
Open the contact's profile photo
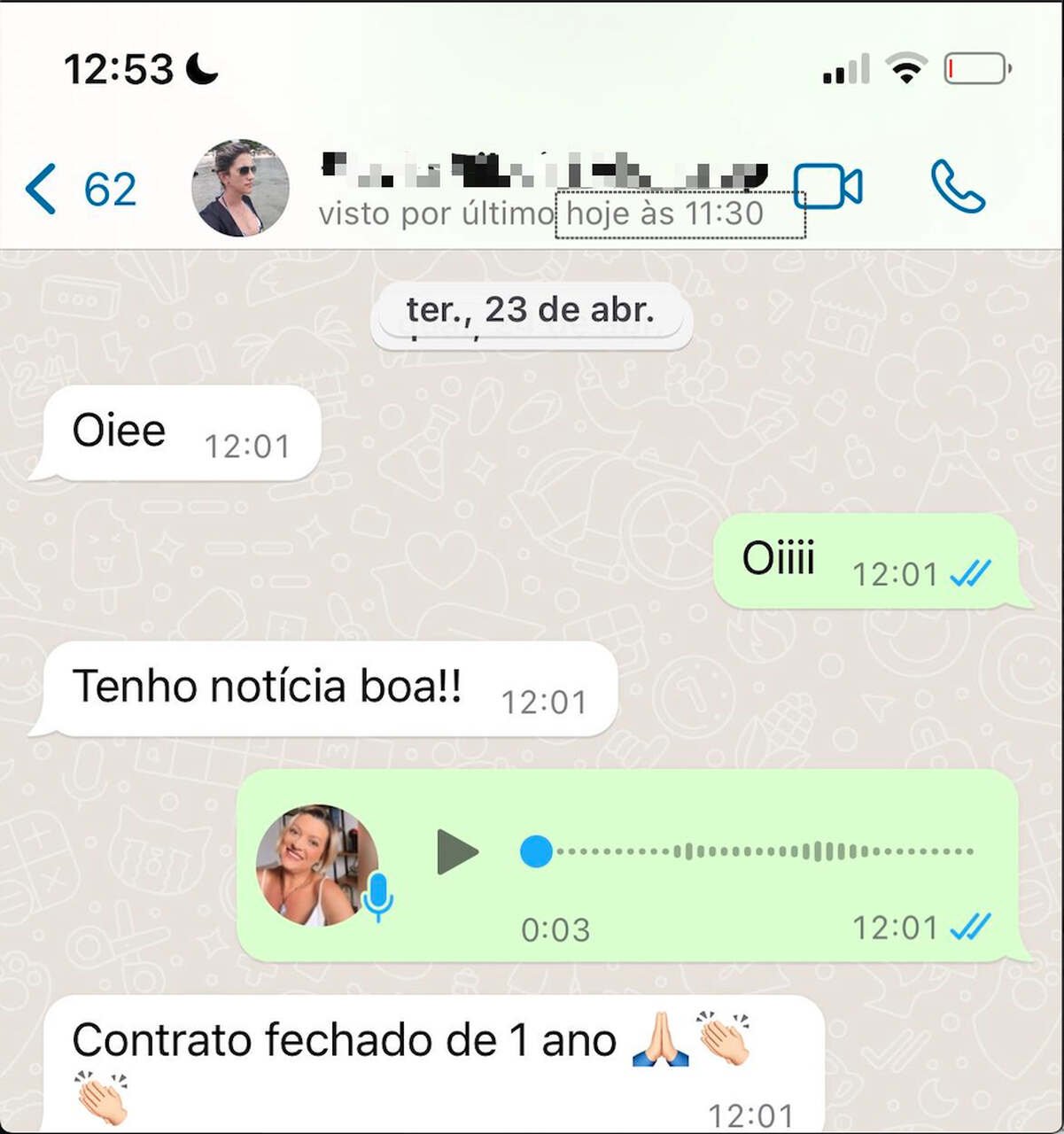(240, 188)
